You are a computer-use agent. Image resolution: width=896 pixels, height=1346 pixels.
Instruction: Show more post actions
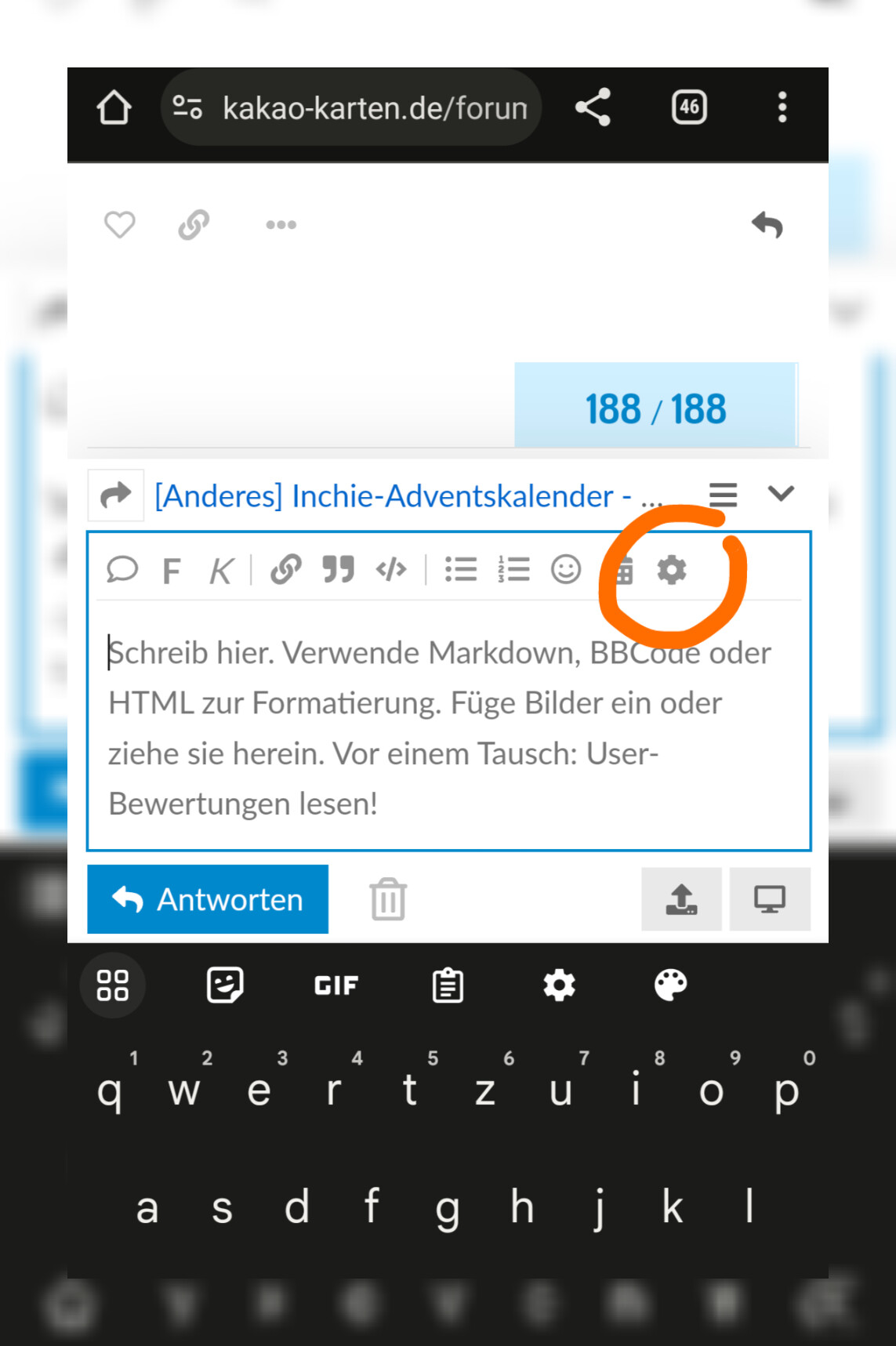(281, 225)
